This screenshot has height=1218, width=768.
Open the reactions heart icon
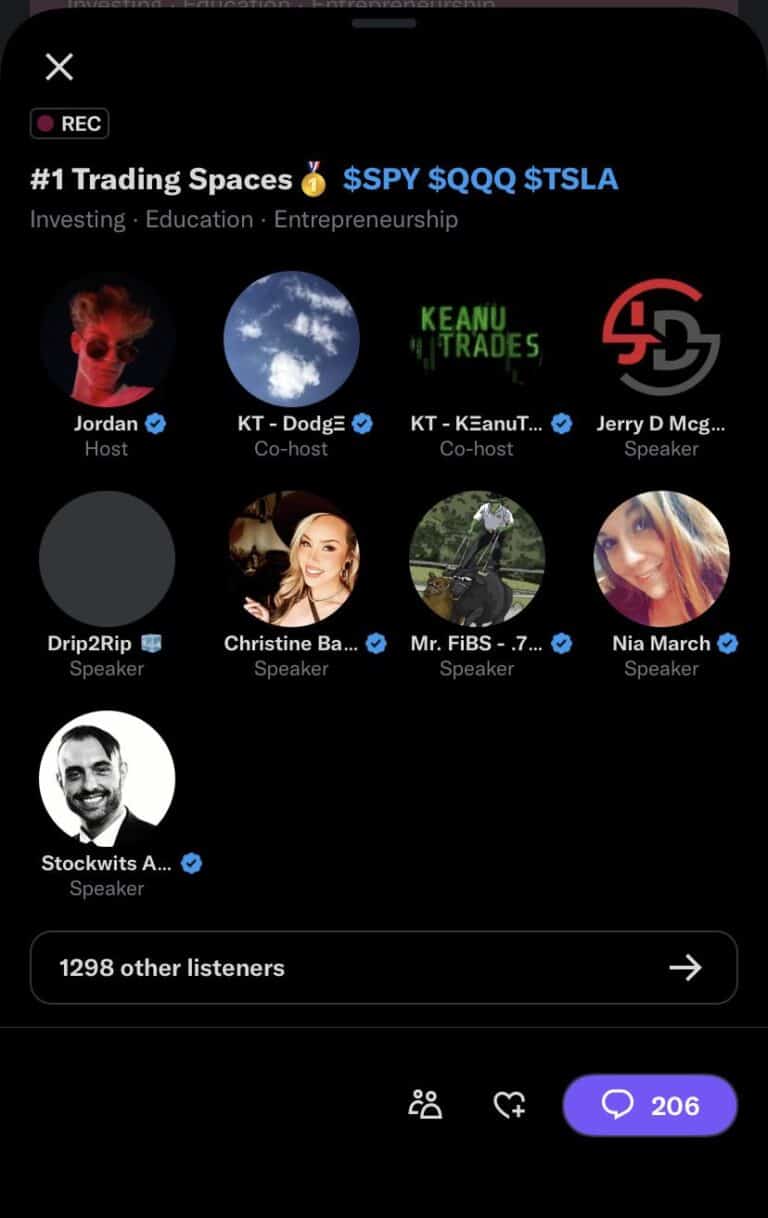pyautogui.click(x=508, y=1105)
